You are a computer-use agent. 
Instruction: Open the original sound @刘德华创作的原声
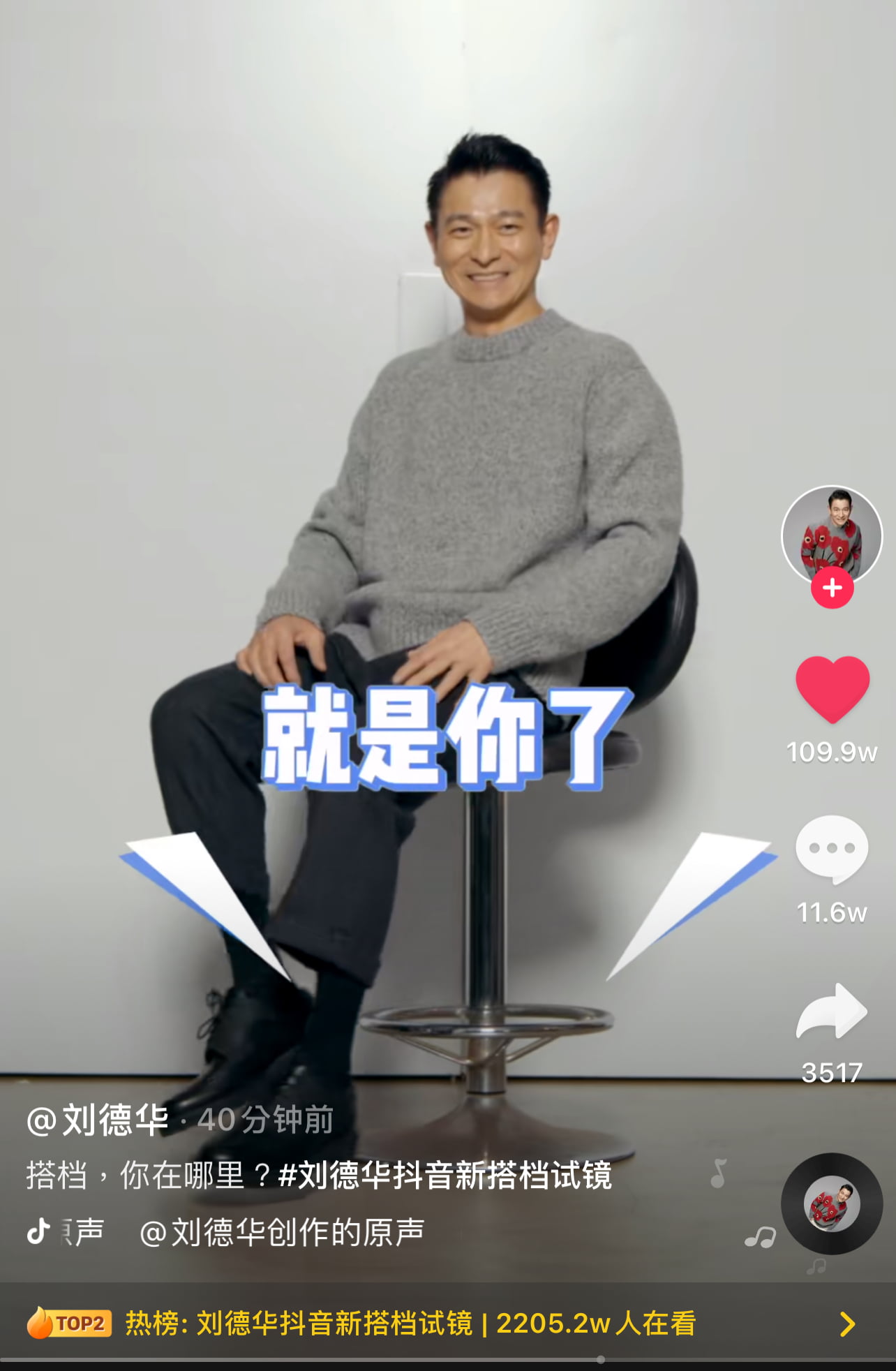(x=283, y=1233)
